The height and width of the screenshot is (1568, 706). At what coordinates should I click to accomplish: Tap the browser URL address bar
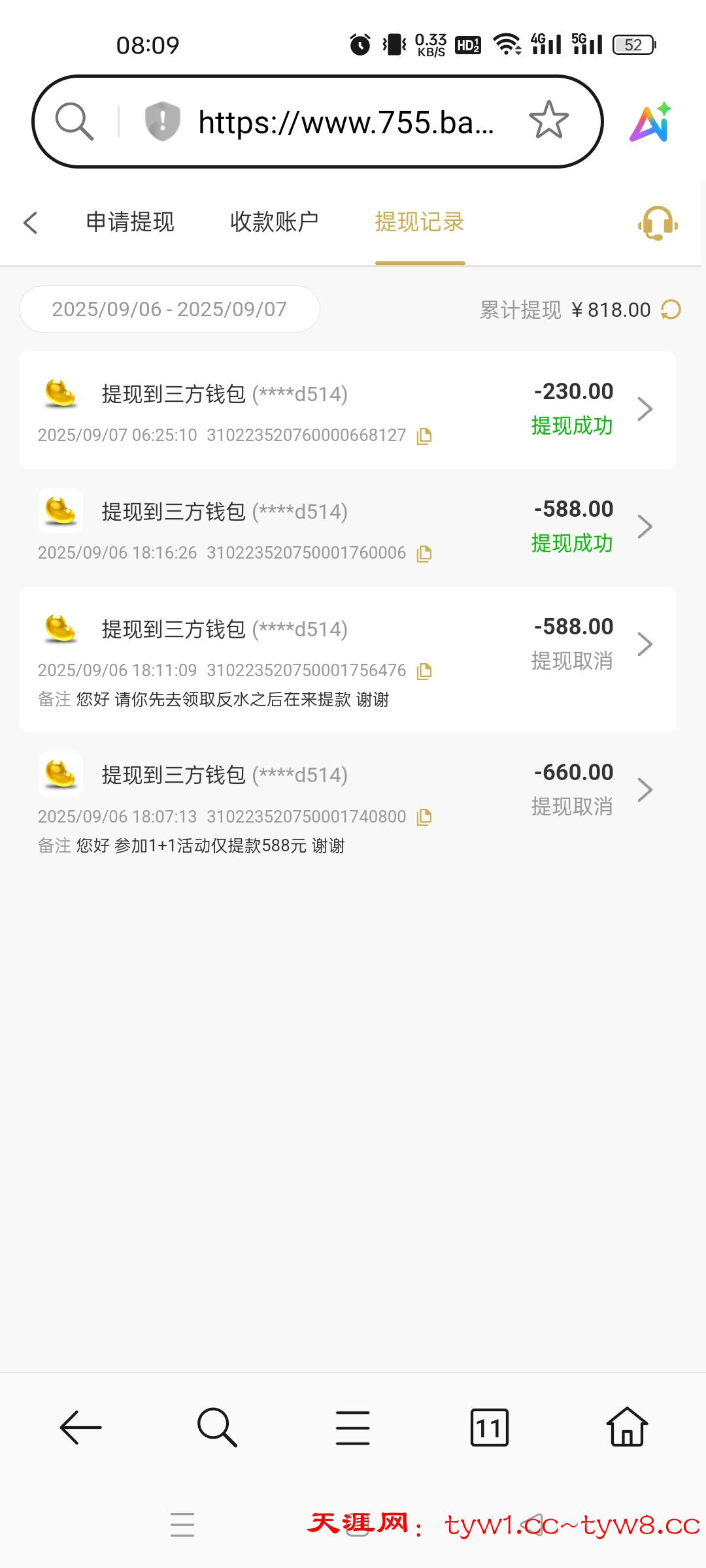[x=346, y=122]
